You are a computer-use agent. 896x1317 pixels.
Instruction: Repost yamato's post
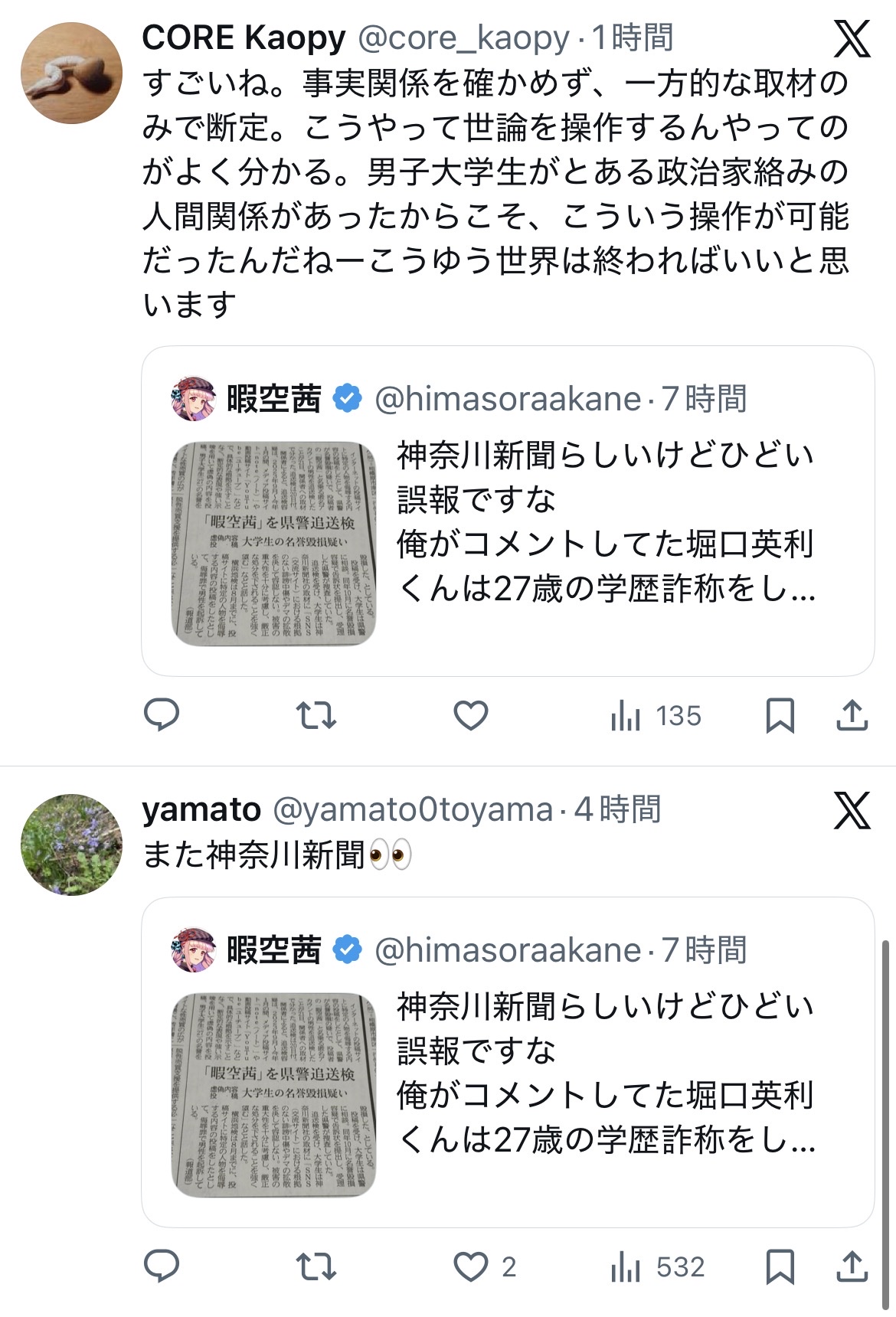point(316,1266)
